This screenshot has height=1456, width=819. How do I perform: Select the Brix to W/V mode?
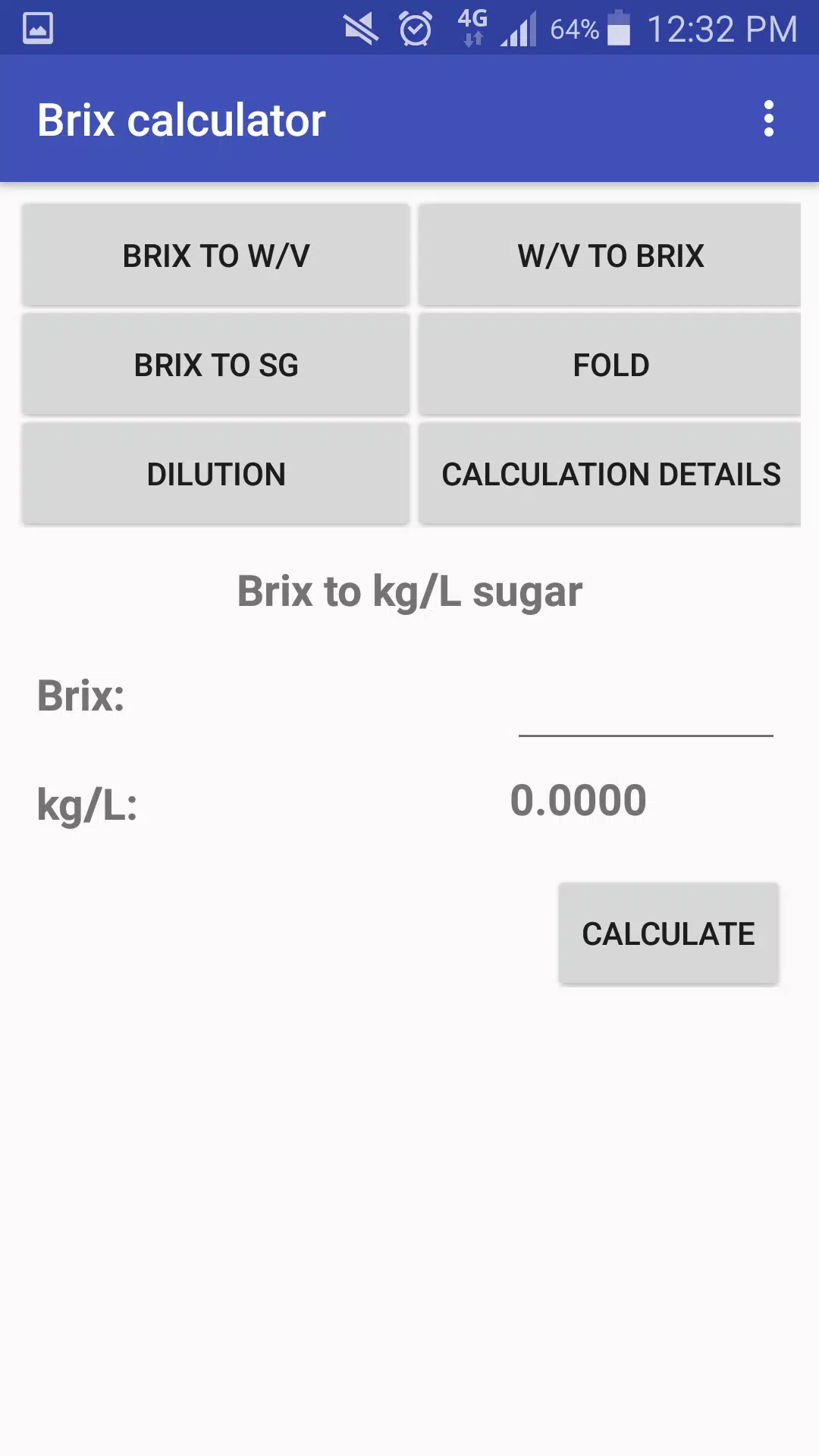coord(216,256)
